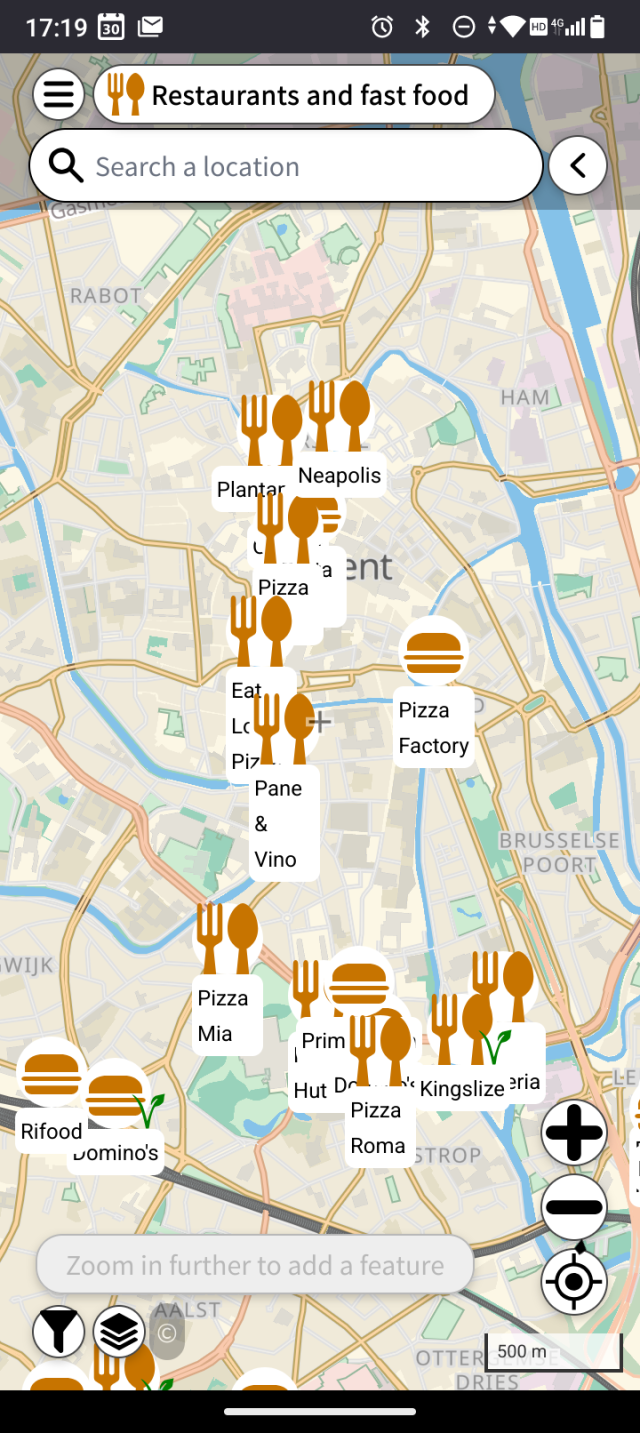Tap the Zoom in further to add a feature button
Screen dimensions: 640x1433
tap(255, 1265)
